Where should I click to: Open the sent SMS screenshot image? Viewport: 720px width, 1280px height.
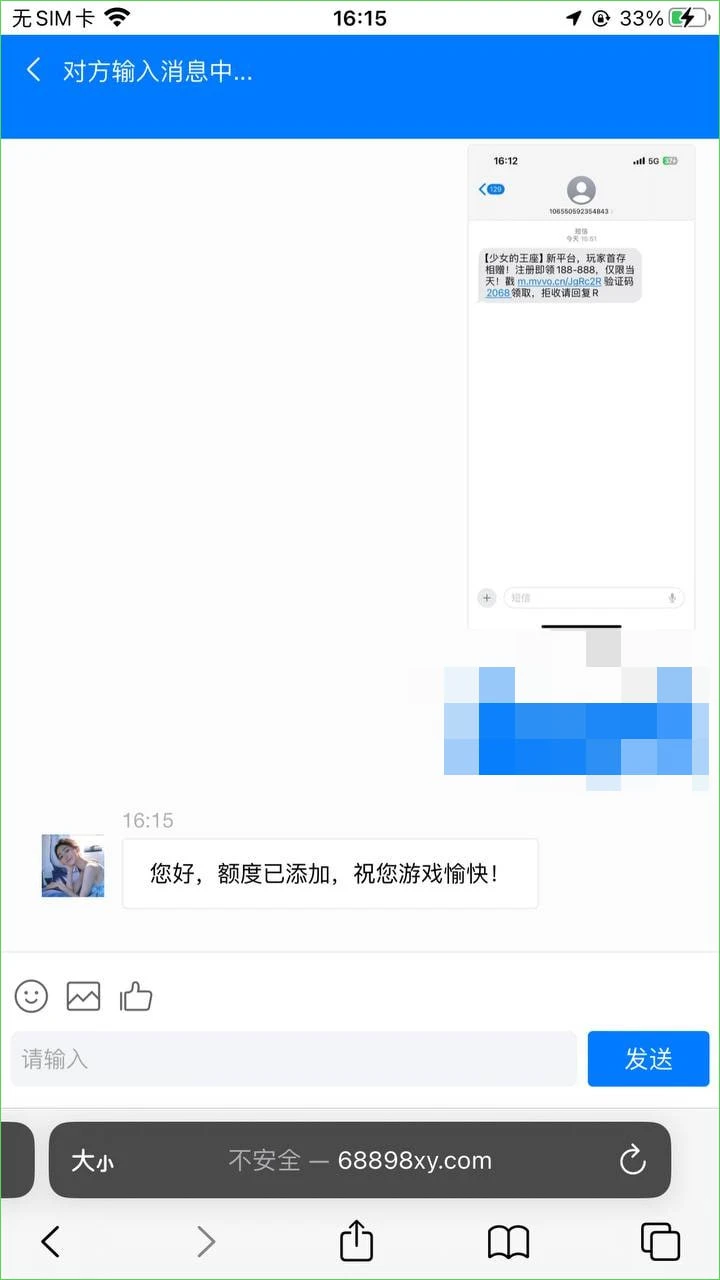click(x=581, y=388)
